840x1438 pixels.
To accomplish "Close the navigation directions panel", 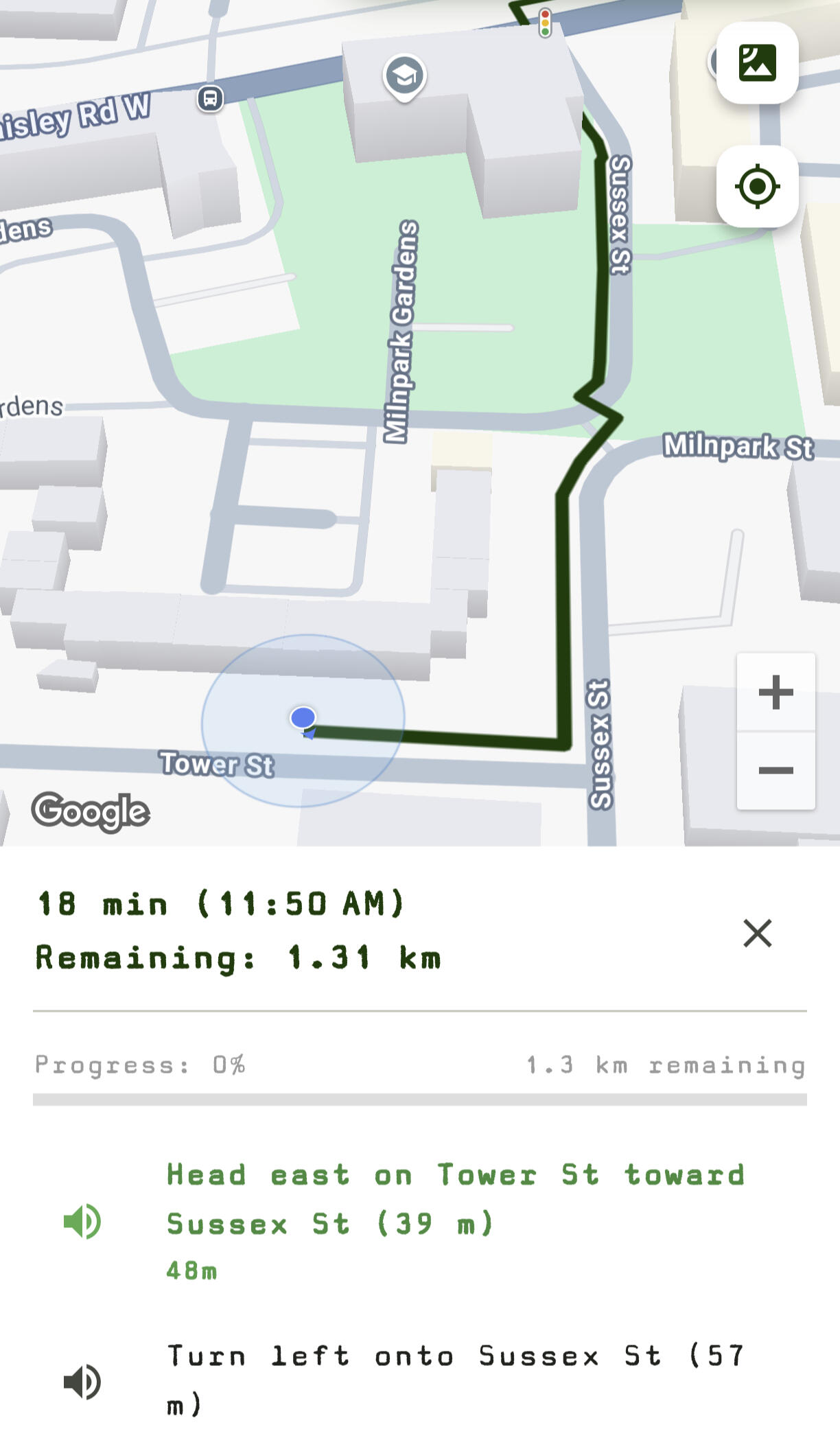I will 757,933.
